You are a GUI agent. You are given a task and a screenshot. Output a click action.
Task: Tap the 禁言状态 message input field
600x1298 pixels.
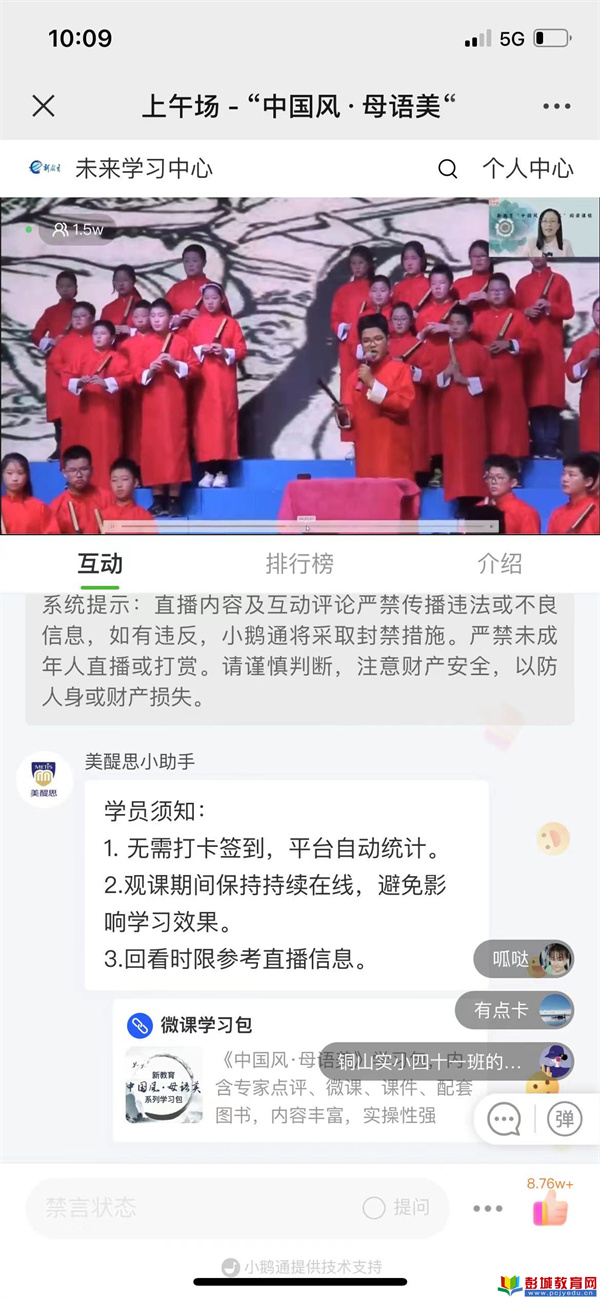coord(190,1208)
